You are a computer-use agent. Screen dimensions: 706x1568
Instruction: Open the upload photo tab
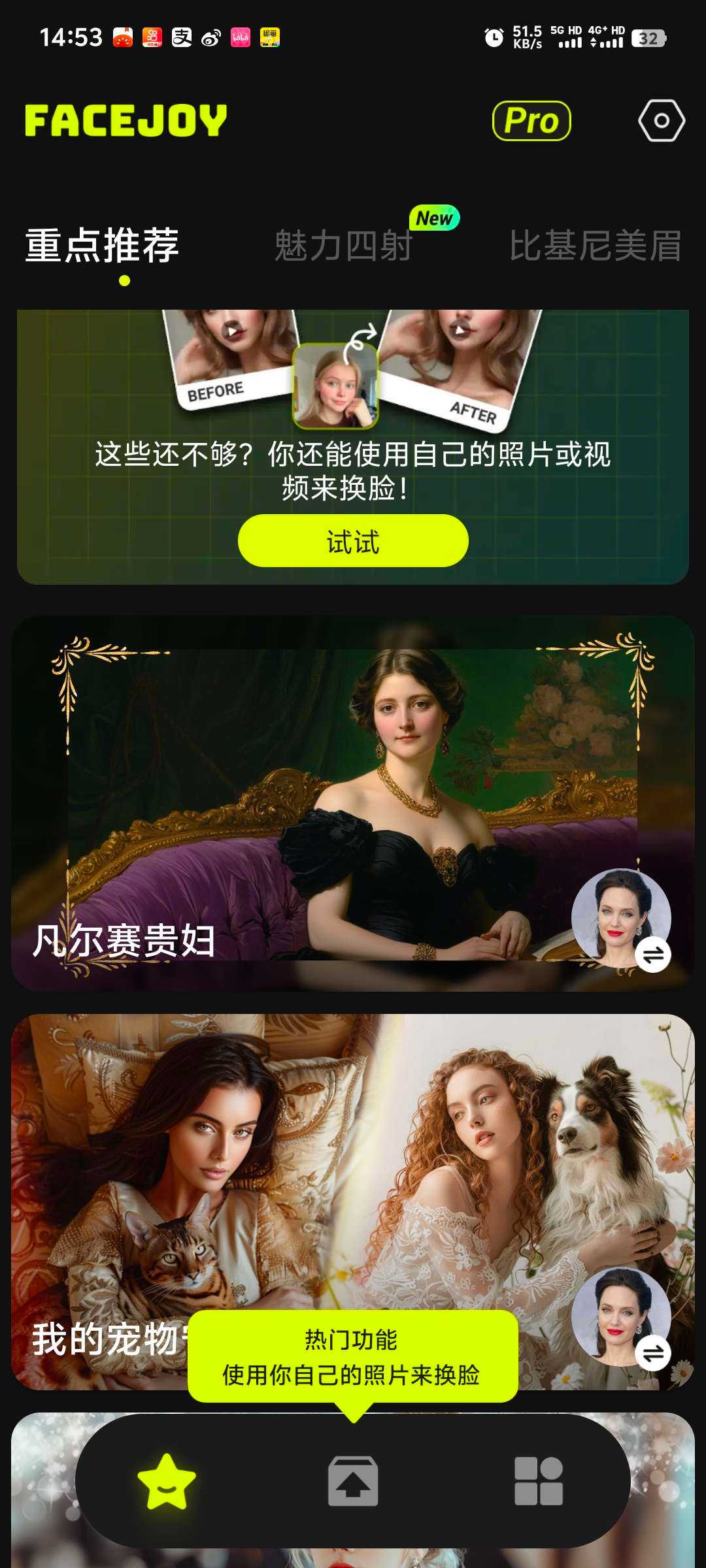click(353, 1482)
